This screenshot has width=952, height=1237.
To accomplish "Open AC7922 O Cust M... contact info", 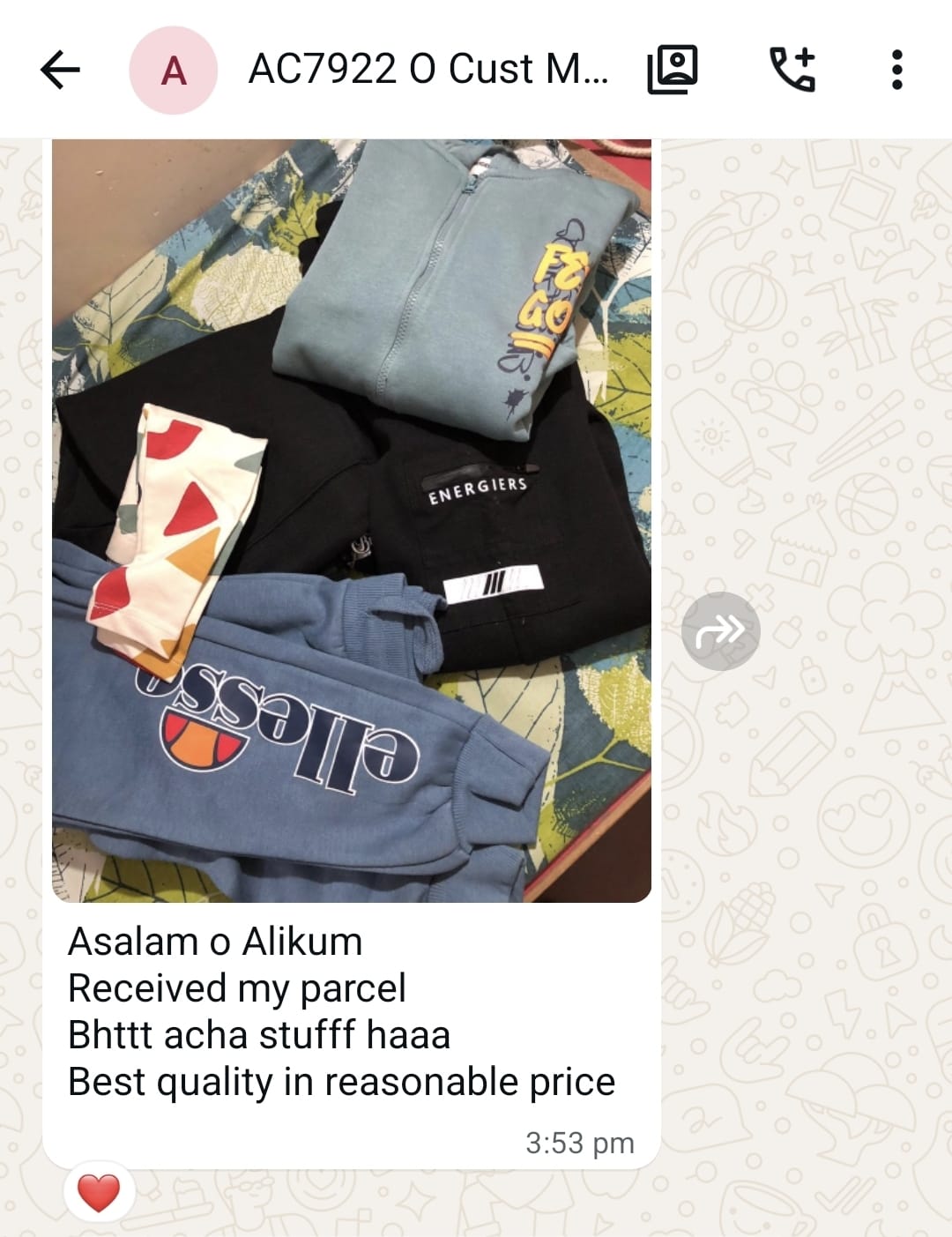I will coord(428,70).
